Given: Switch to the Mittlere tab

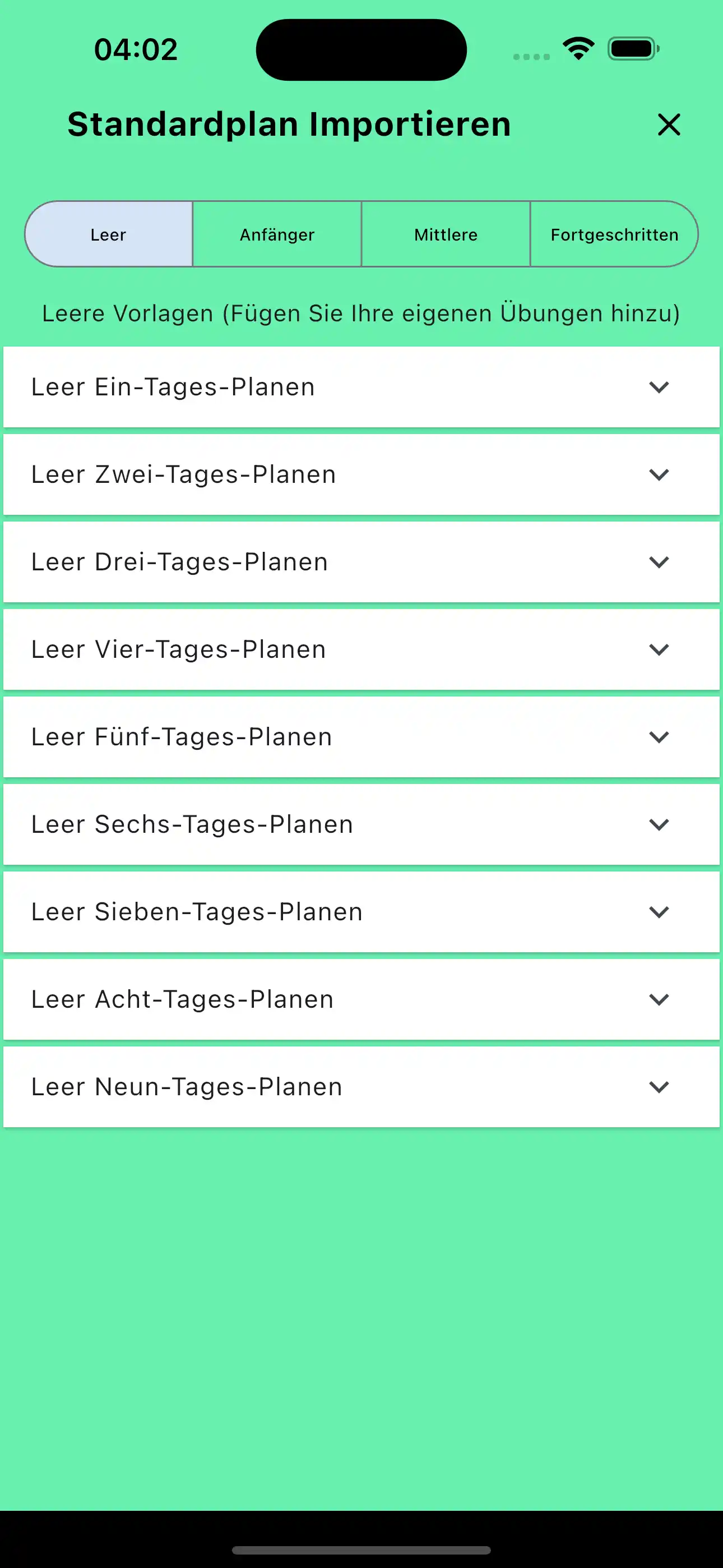Looking at the screenshot, I should [446, 234].
